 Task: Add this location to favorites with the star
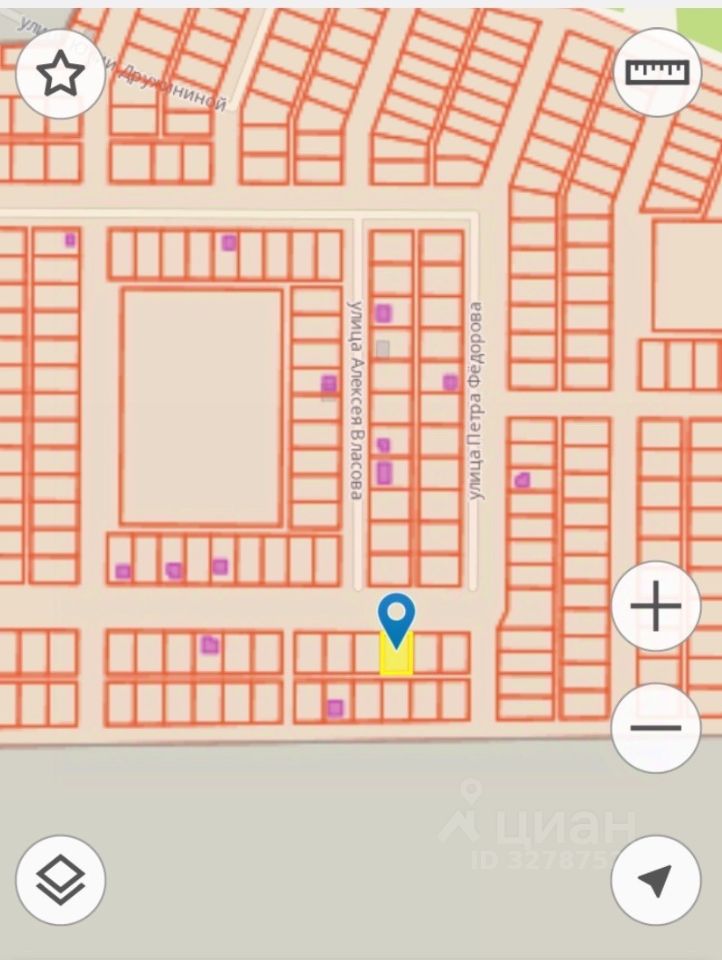pyautogui.click(x=60, y=74)
